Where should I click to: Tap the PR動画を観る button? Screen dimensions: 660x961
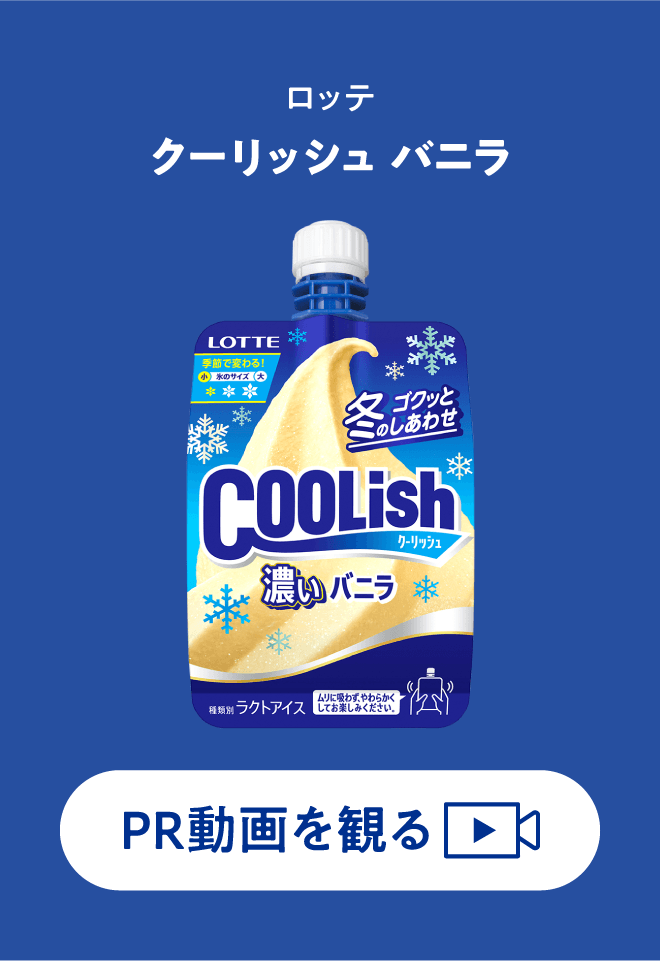tap(330, 830)
